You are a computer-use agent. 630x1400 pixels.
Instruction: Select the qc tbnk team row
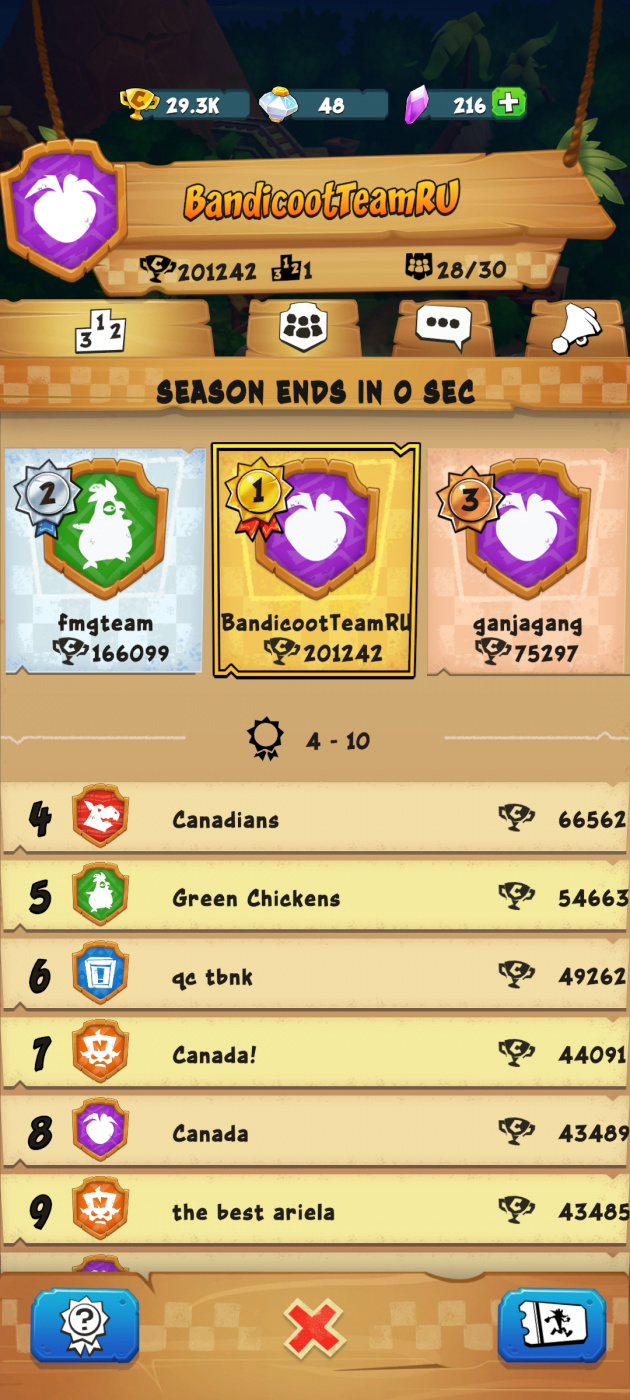[x=315, y=976]
